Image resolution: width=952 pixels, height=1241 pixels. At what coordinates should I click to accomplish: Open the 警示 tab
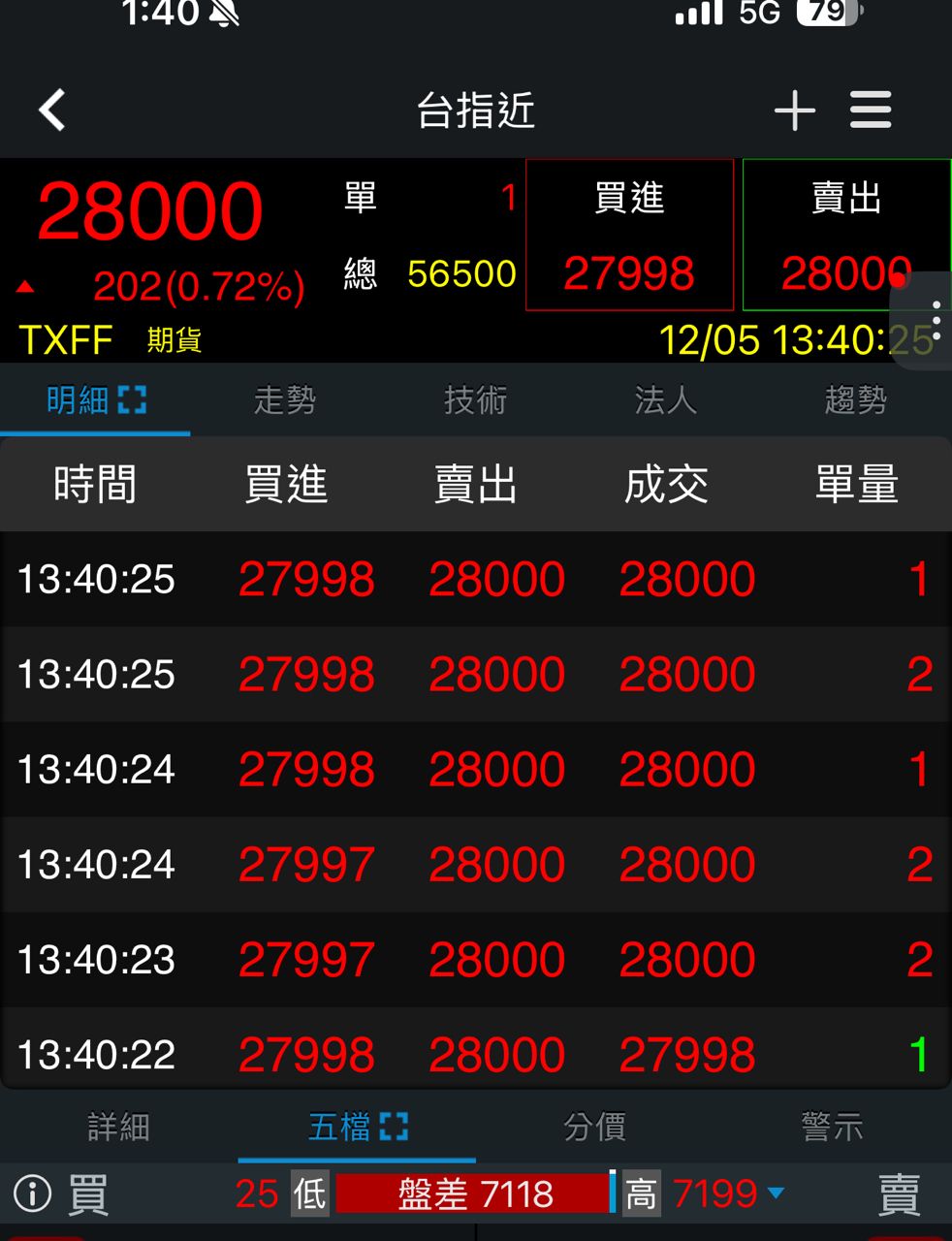coord(832,1127)
